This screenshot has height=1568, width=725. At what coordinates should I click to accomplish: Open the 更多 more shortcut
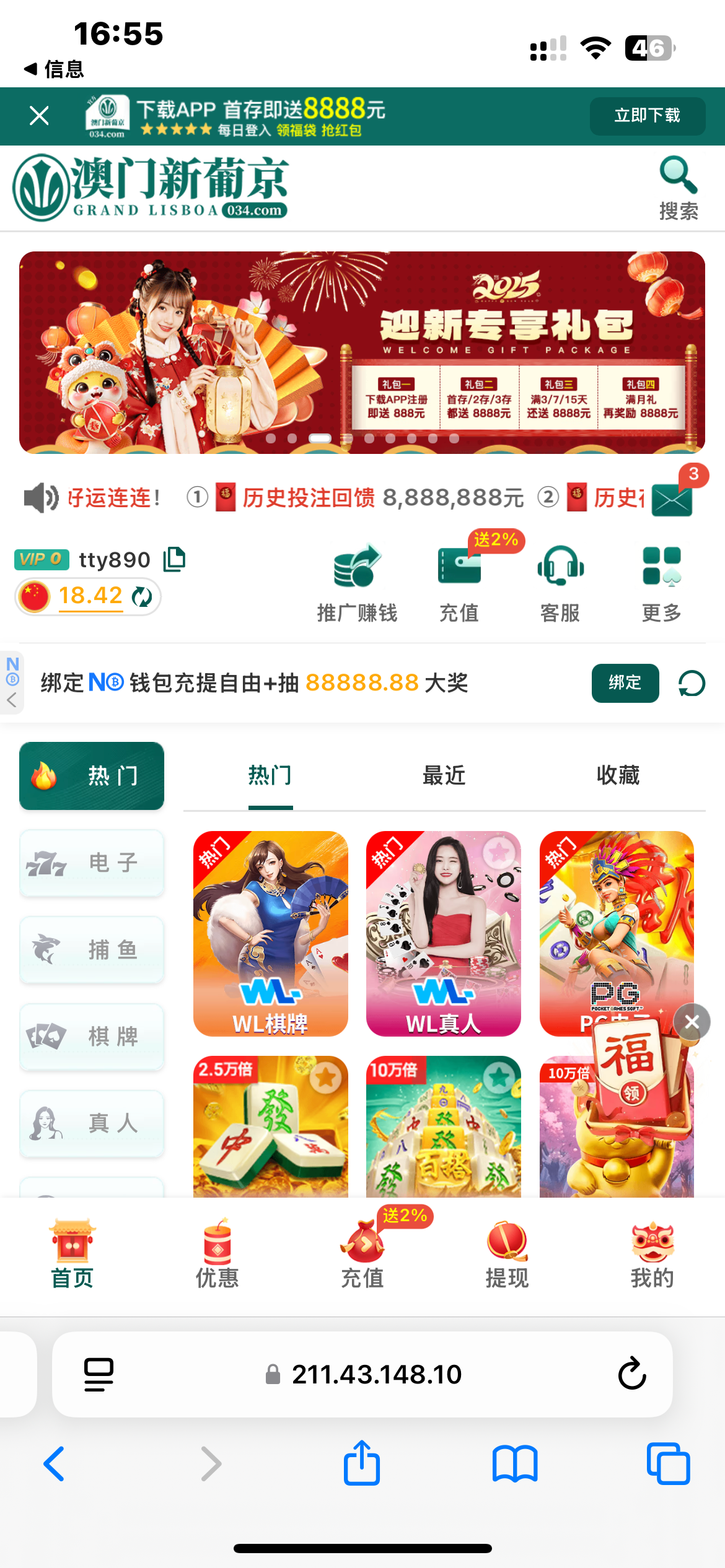(x=661, y=583)
